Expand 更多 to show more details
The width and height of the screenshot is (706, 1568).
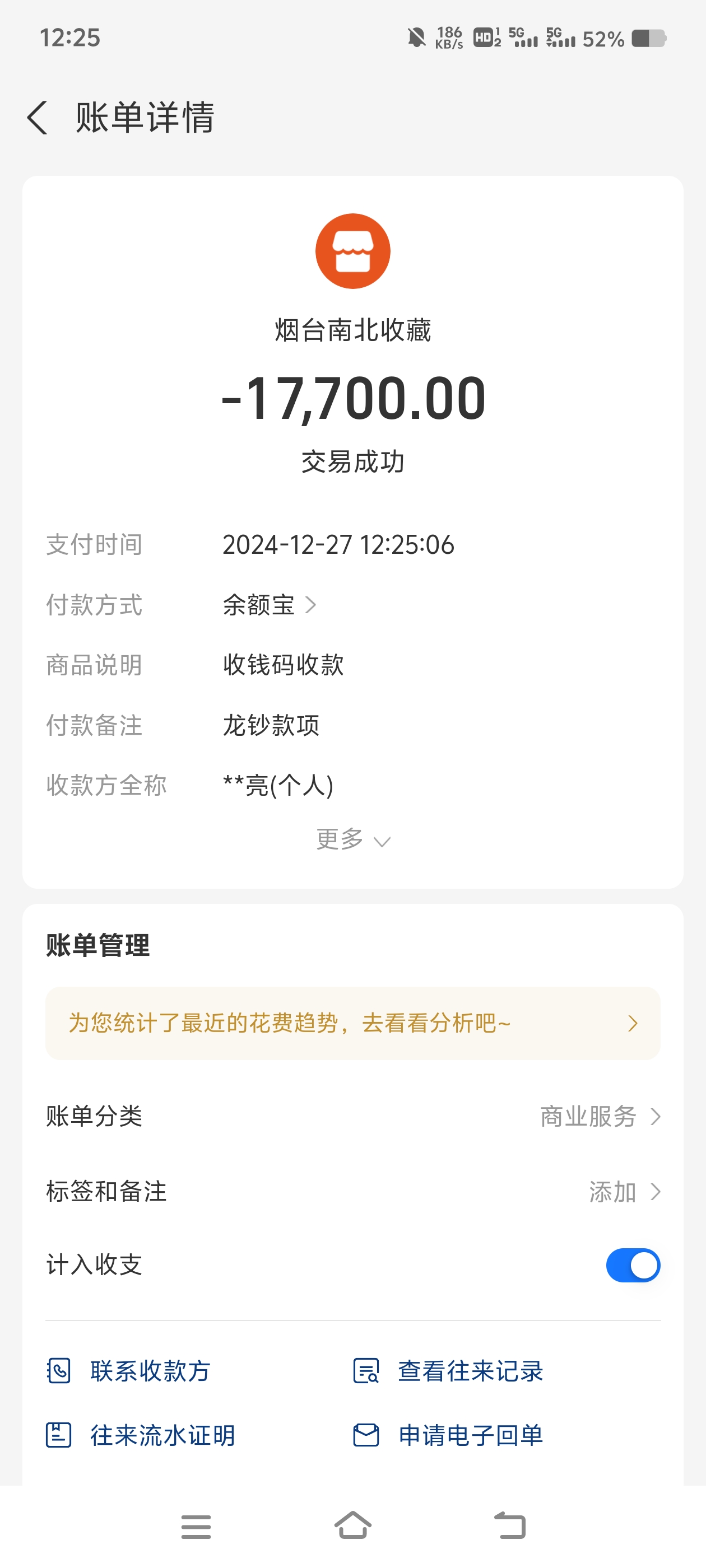click(352, 840)
